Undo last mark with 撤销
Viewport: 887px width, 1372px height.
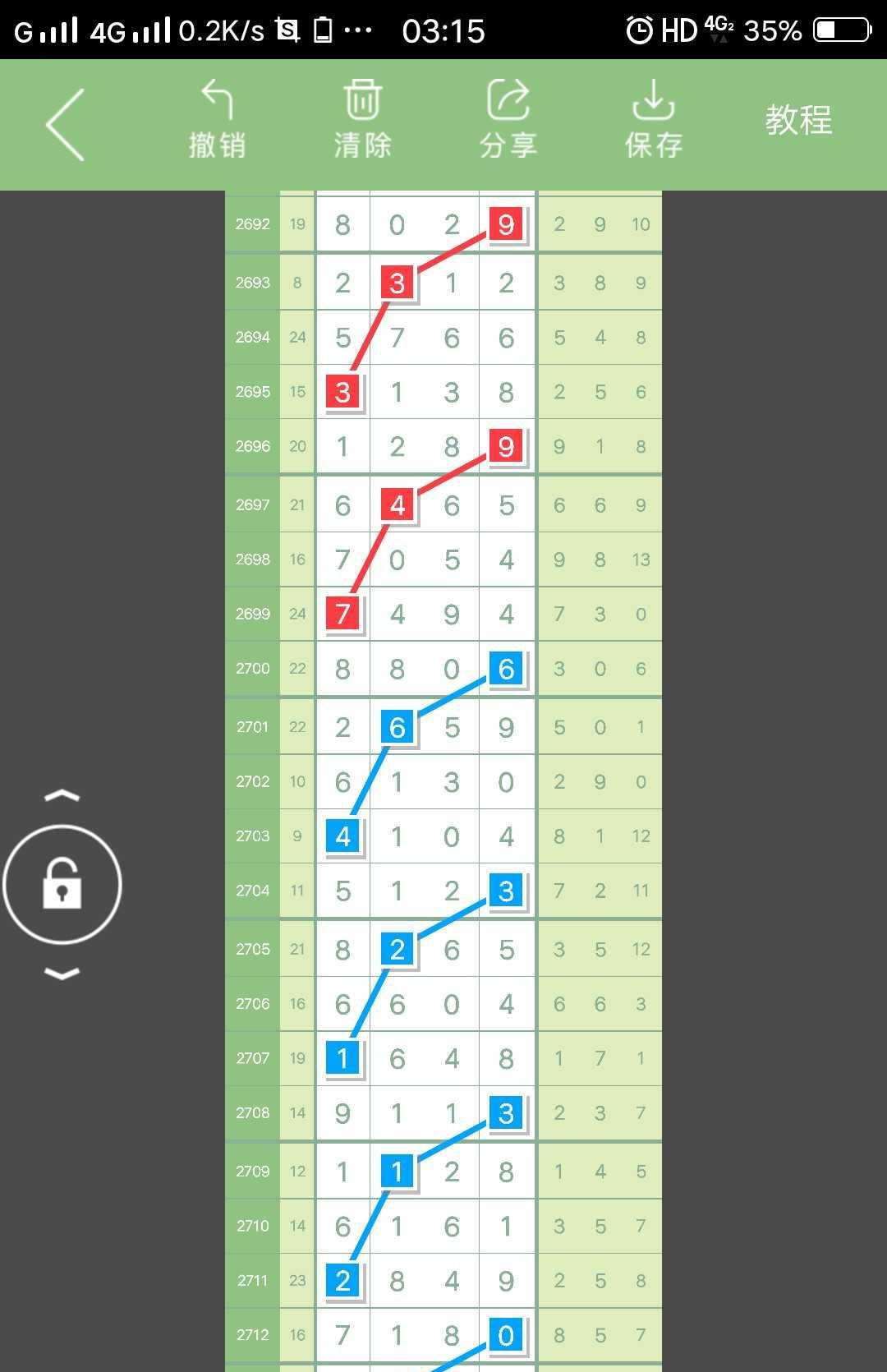[x=217, y=119]
